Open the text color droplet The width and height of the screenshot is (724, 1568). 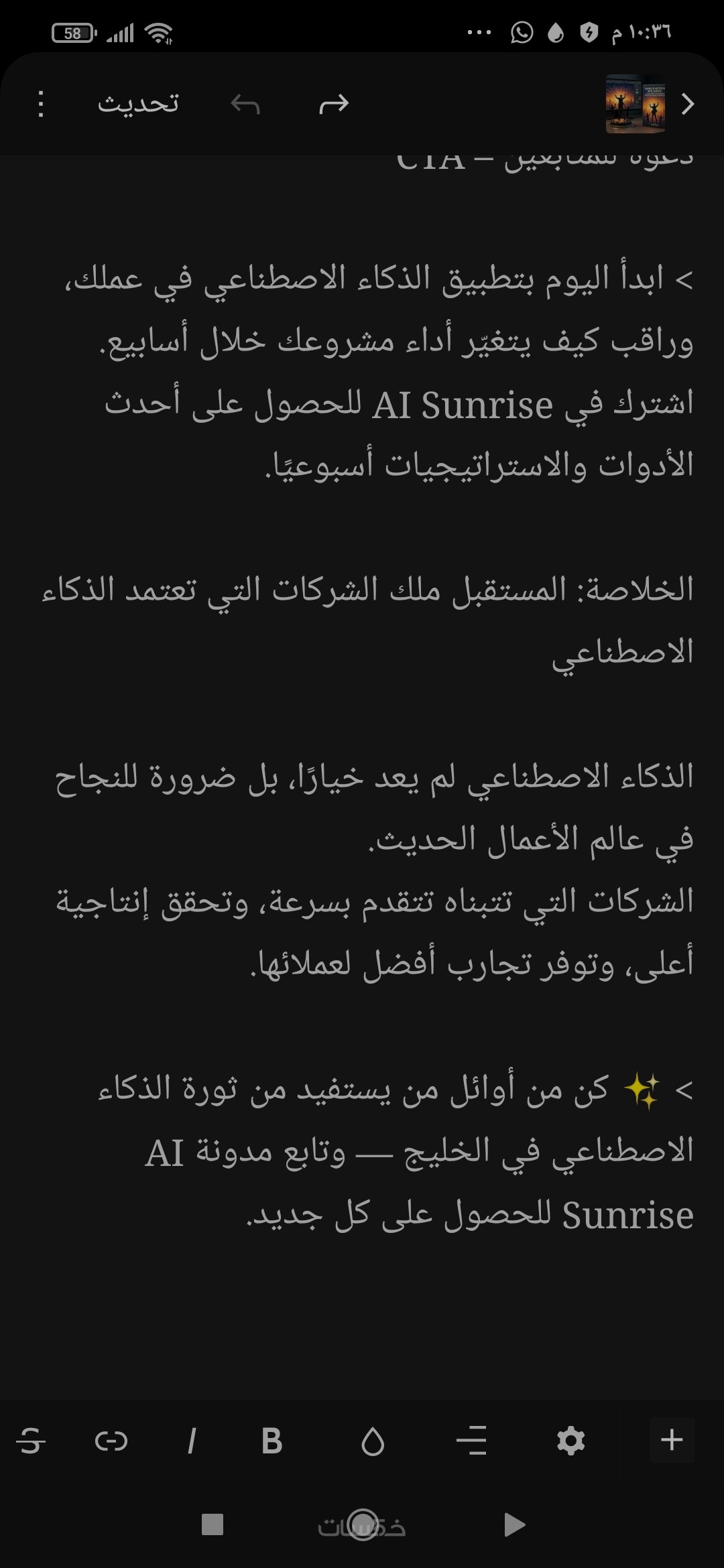coord(373,1440)
